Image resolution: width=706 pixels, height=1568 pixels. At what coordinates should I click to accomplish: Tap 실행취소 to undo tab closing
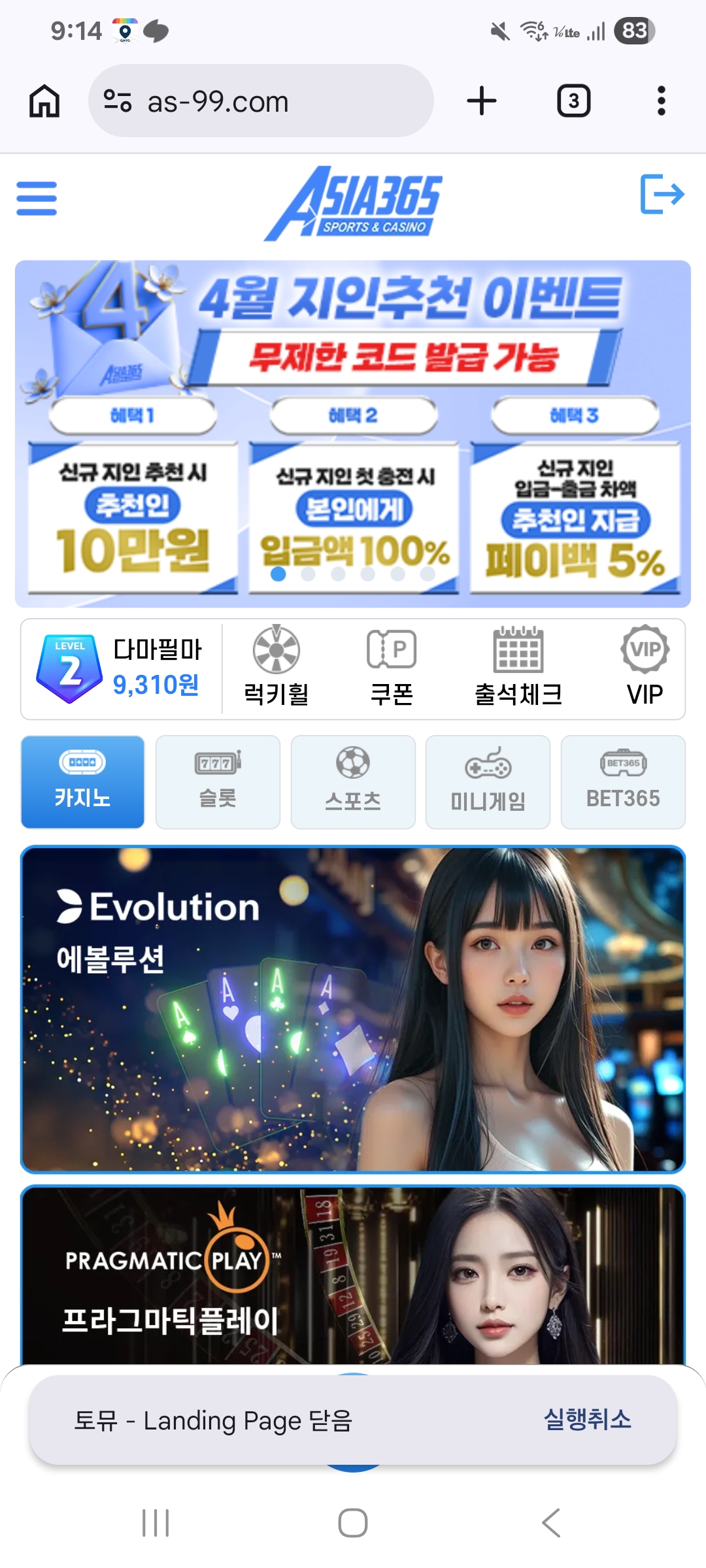(587, 1420)
